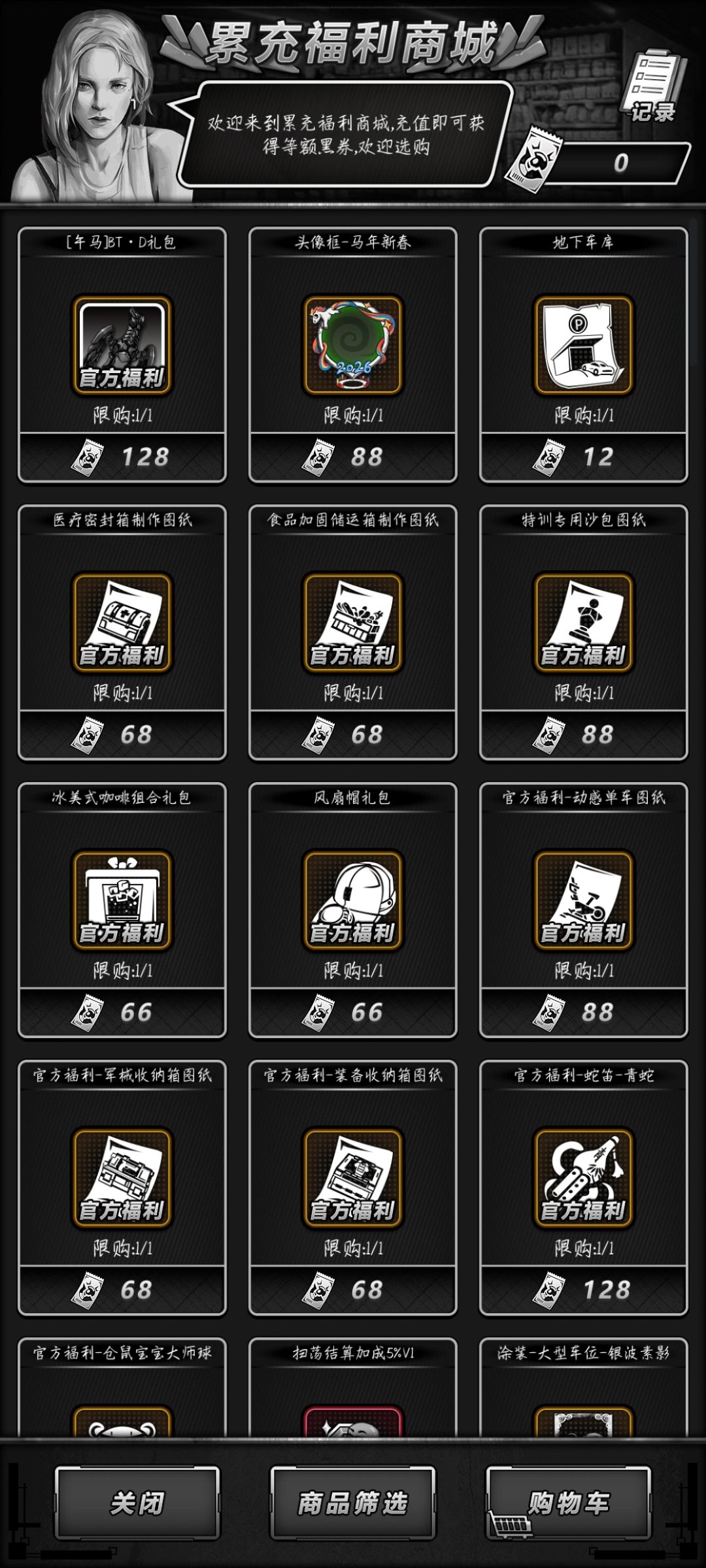Open the 购物车 shopping cart
Image resolution: width=706 pixels, height=1568 pixels.
click(569, 1503)
